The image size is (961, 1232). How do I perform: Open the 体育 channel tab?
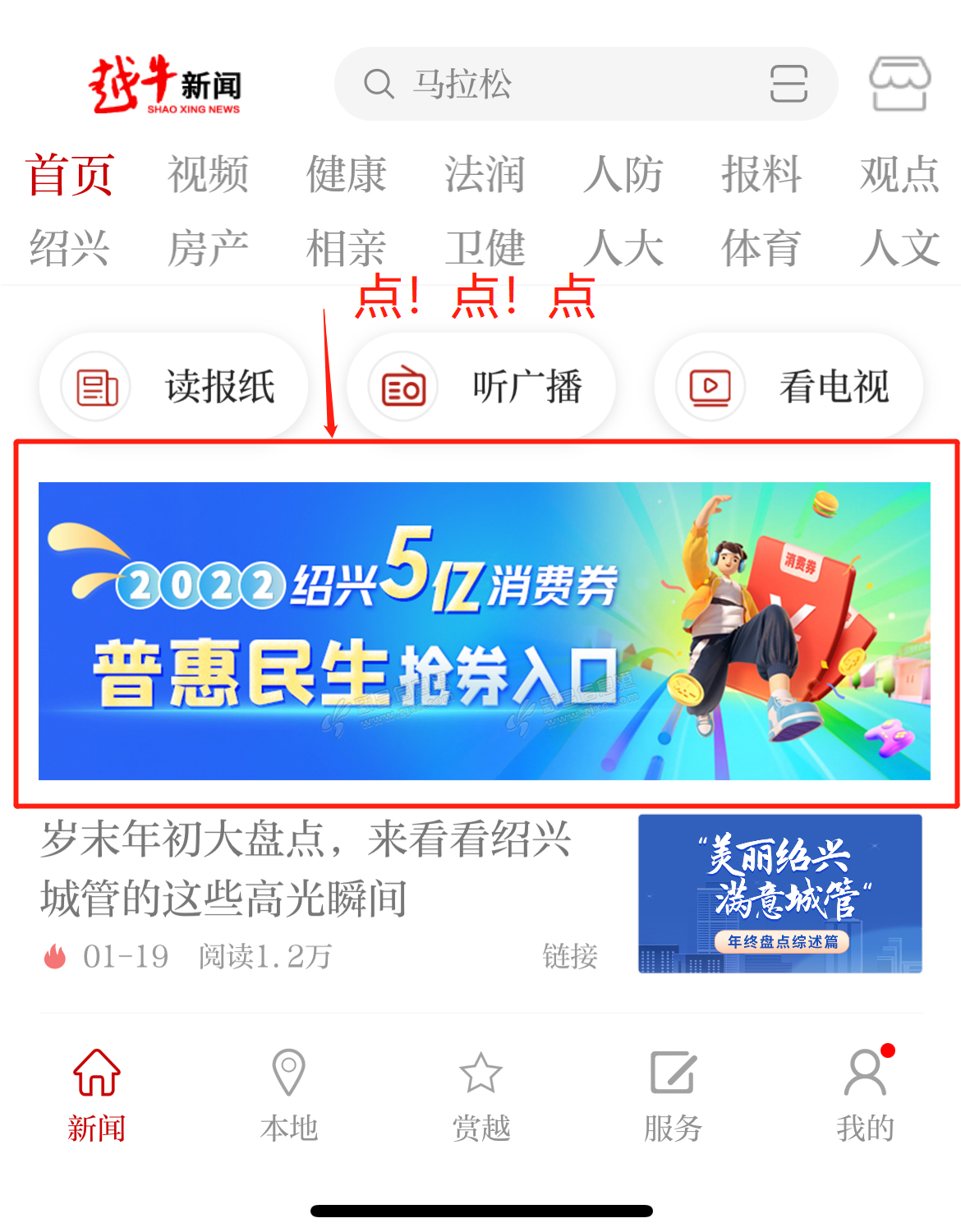761,248
